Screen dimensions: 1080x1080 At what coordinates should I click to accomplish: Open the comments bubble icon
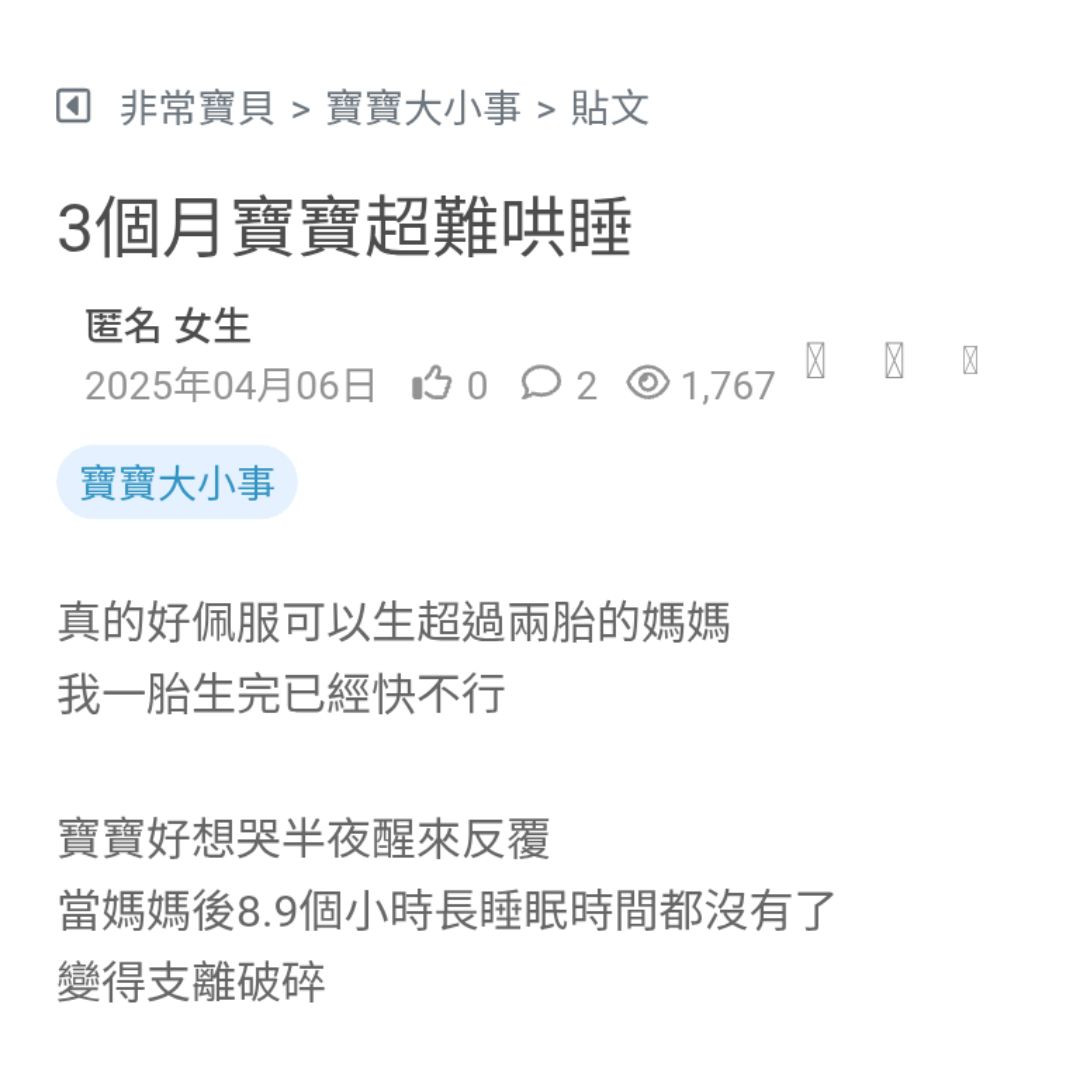541,383
